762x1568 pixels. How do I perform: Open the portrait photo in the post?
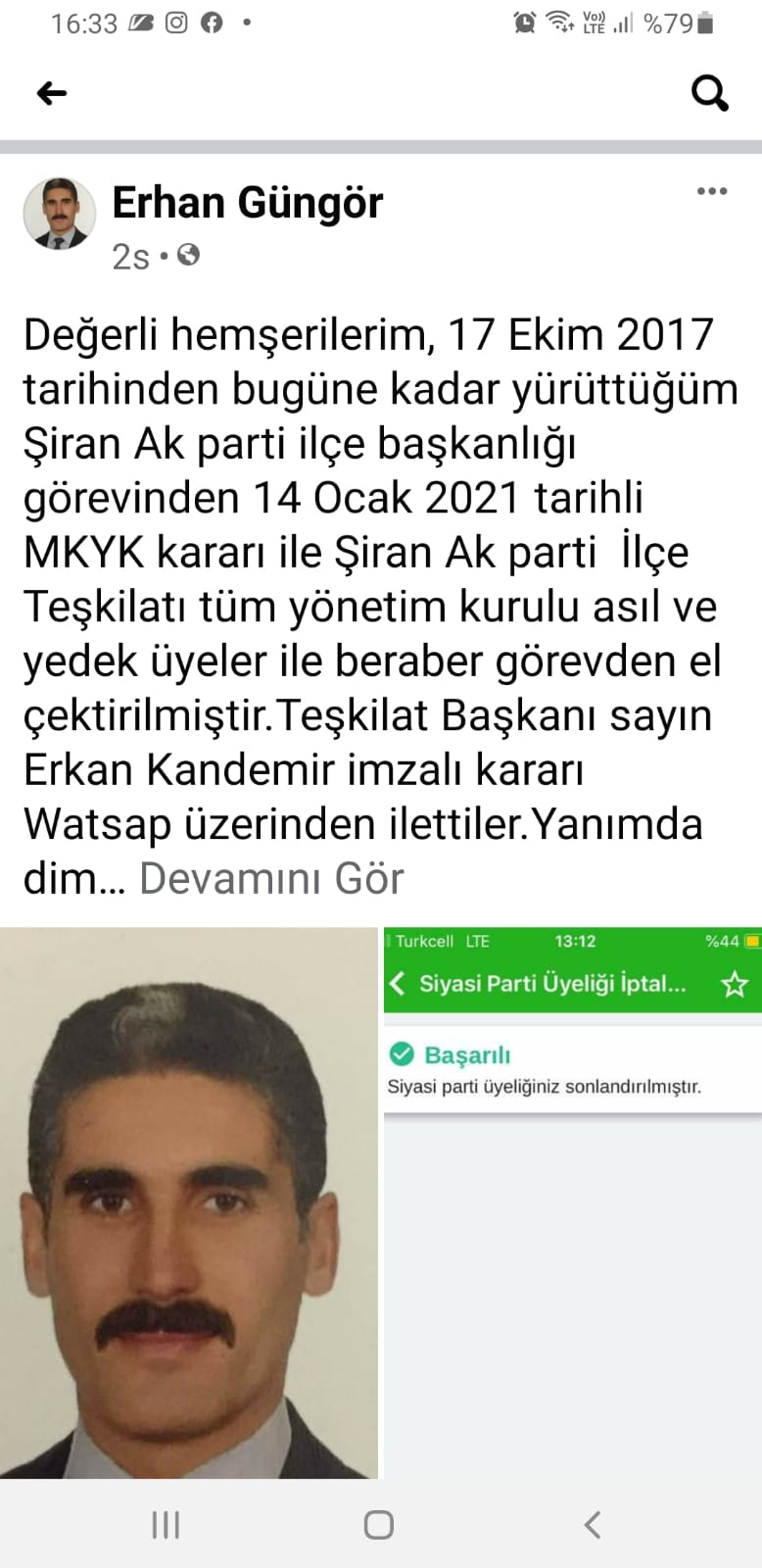coord(188,1202)
